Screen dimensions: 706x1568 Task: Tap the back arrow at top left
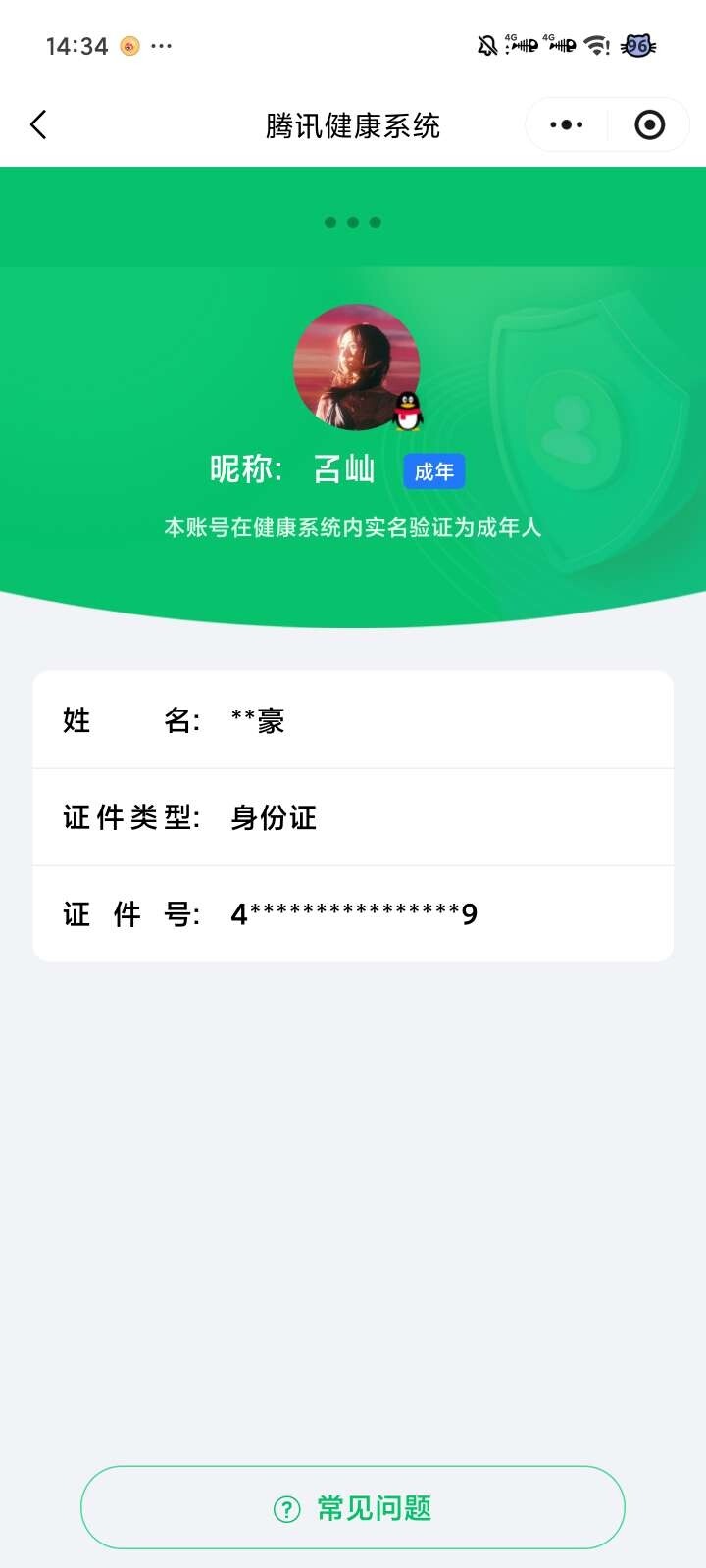pos(37,124)
